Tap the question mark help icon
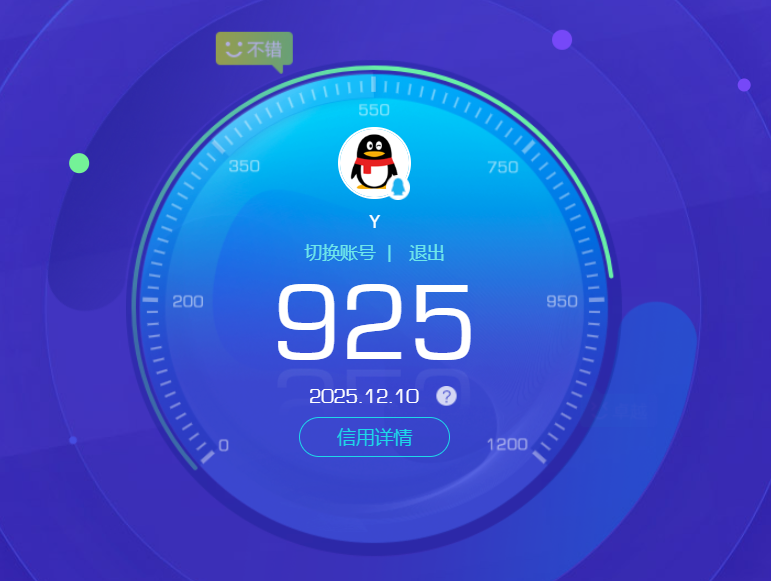 [447, 396]
